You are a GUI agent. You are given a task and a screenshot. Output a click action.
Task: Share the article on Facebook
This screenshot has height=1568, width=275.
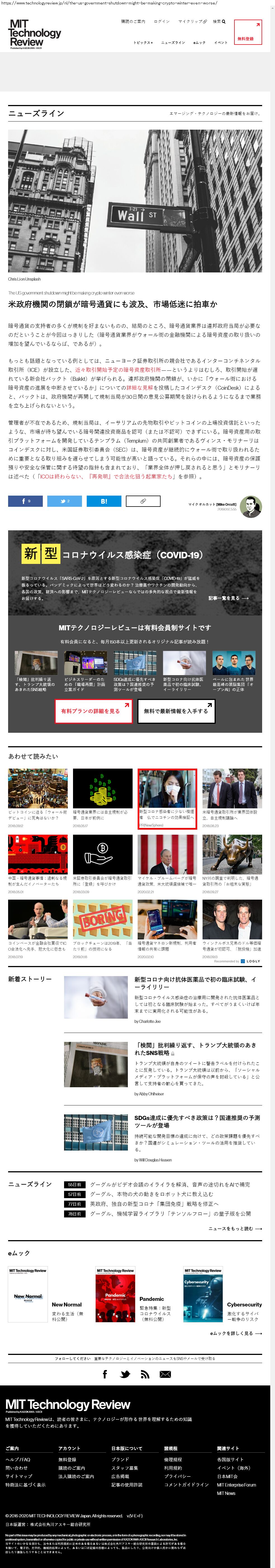click(25, 501)
